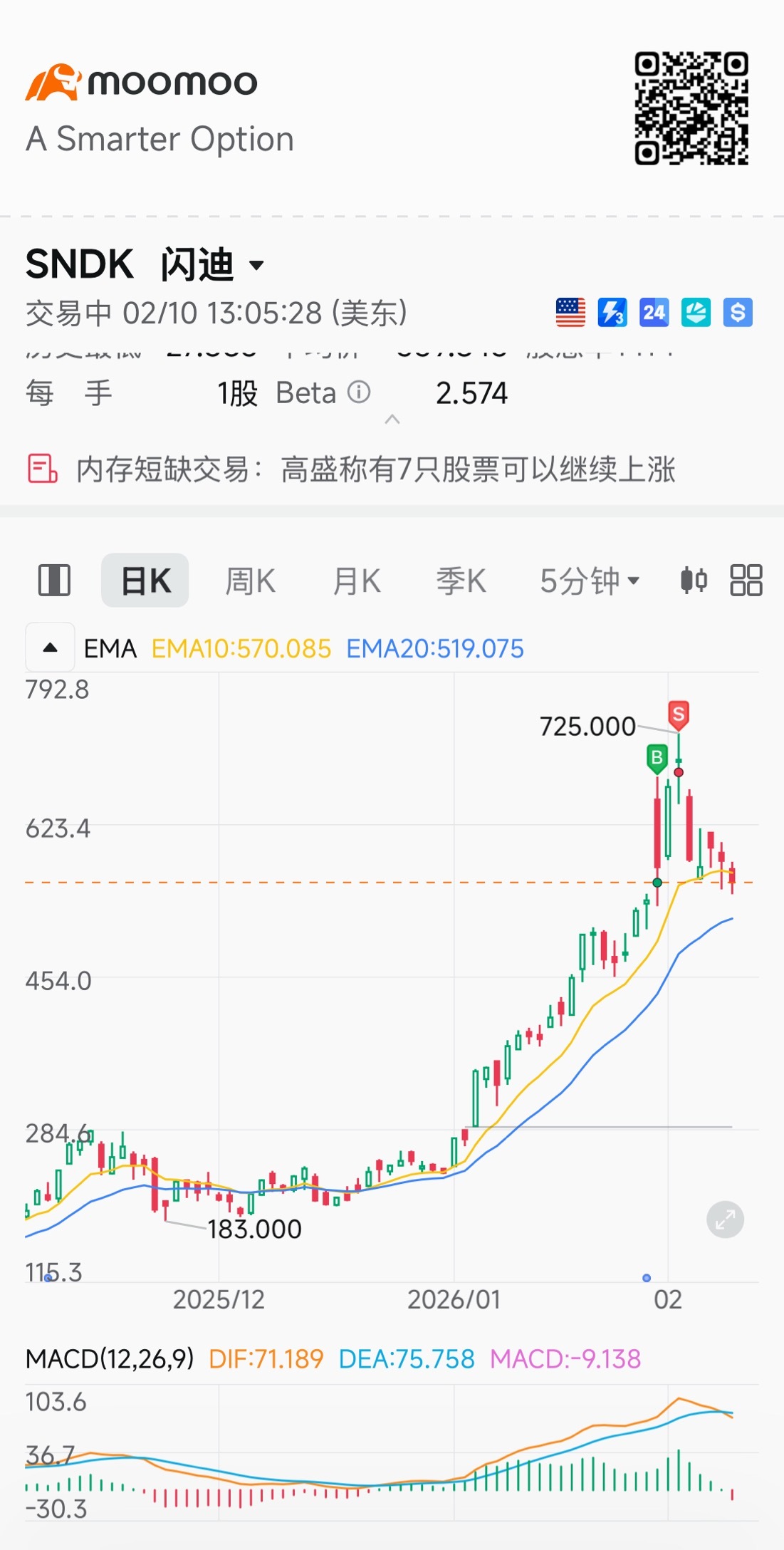Switch to the 周K weekly chart

click(250, 581)
